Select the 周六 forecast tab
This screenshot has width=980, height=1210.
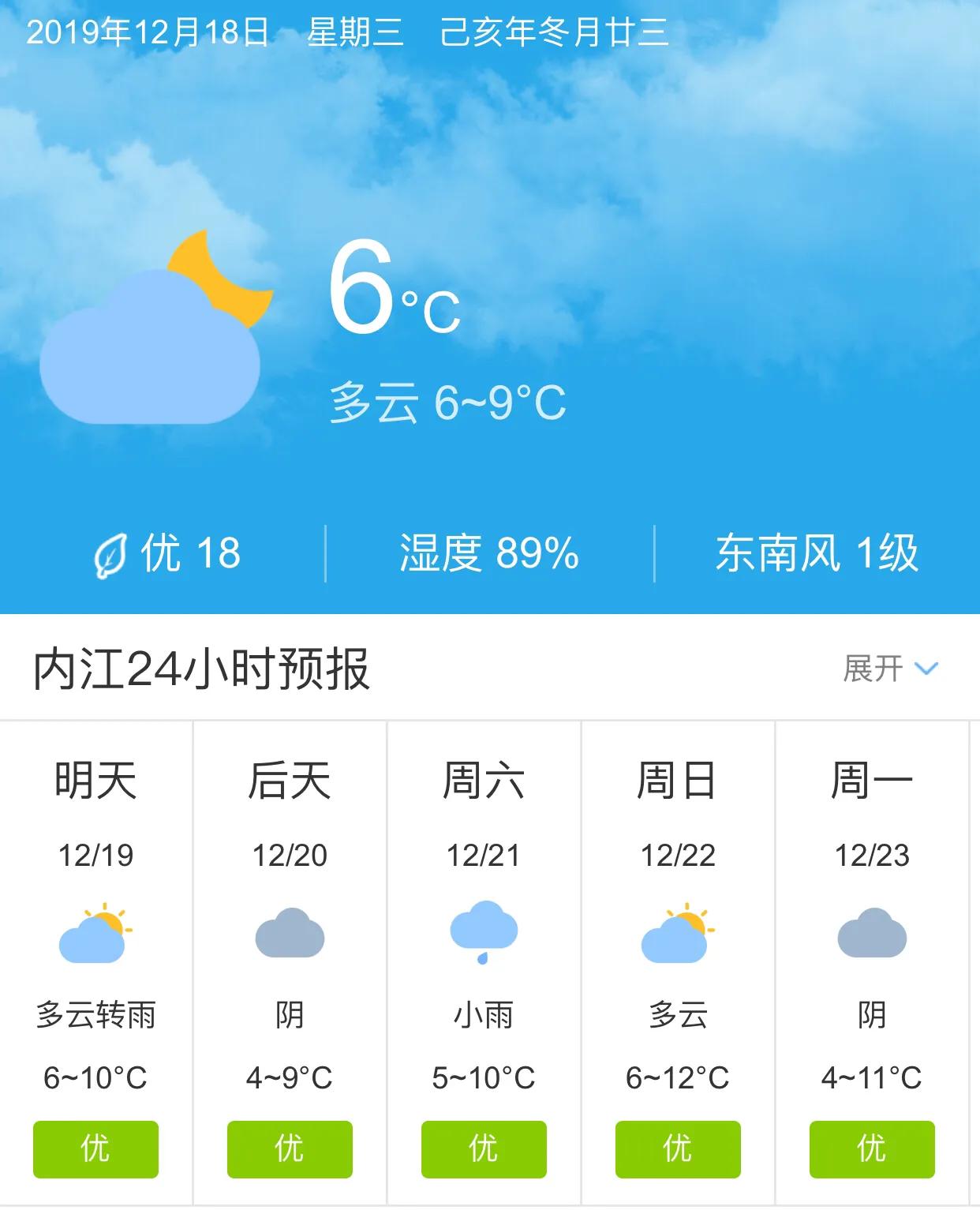[484, 781]
